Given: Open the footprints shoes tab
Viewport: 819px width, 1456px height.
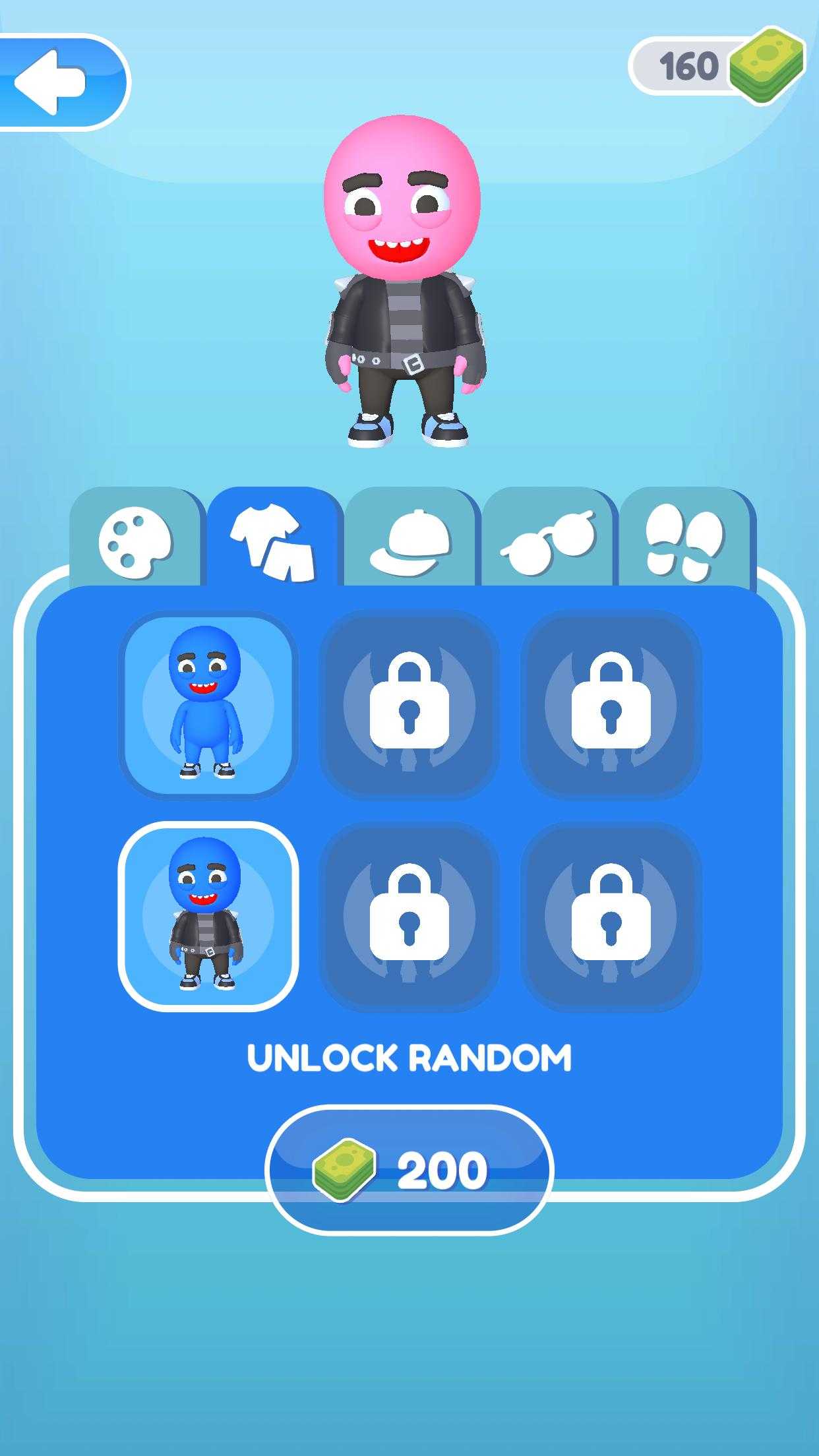Looking at the screenshot, I should click(x=685, y=541).
